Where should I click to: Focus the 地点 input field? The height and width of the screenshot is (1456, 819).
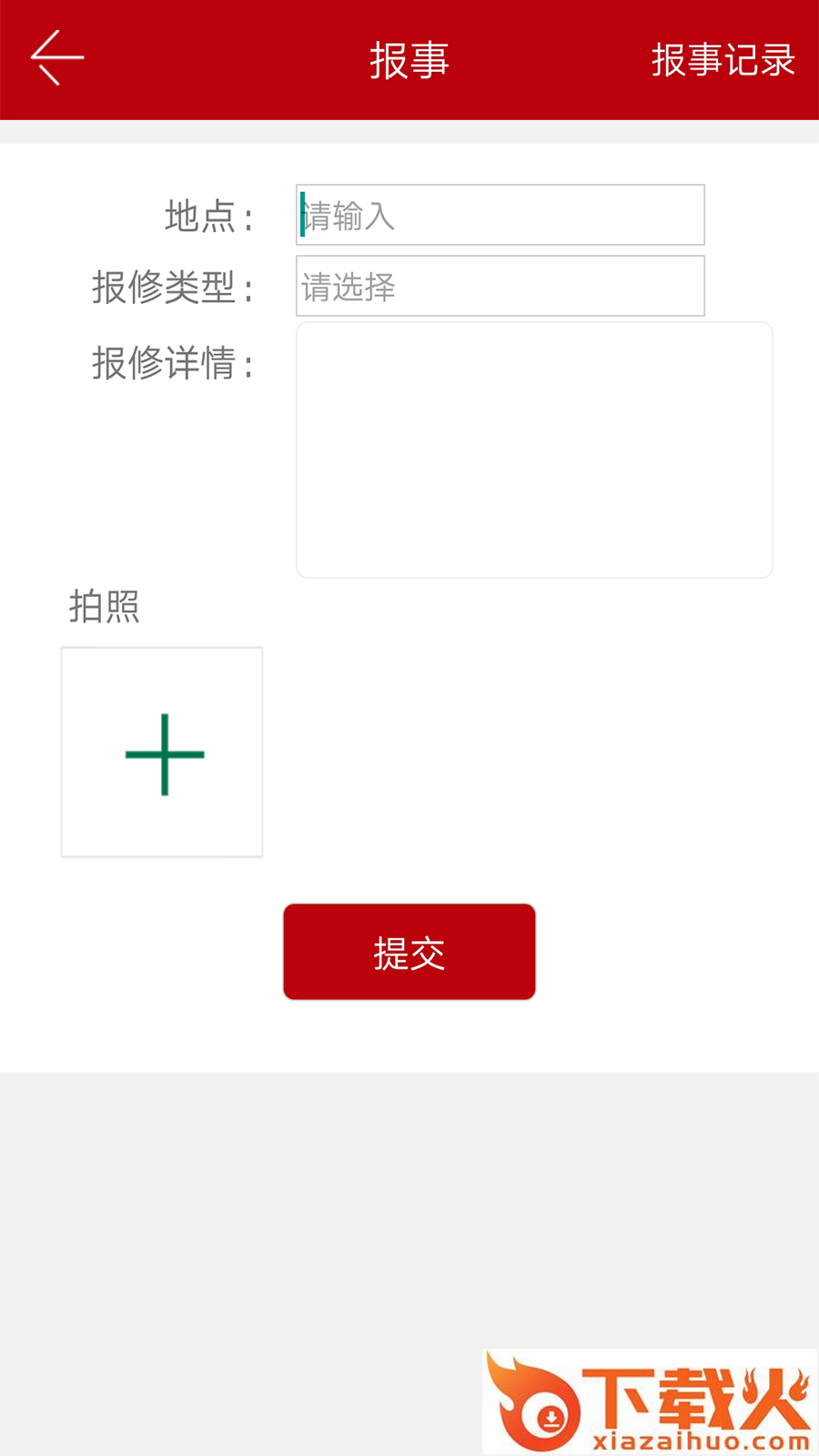500,216
